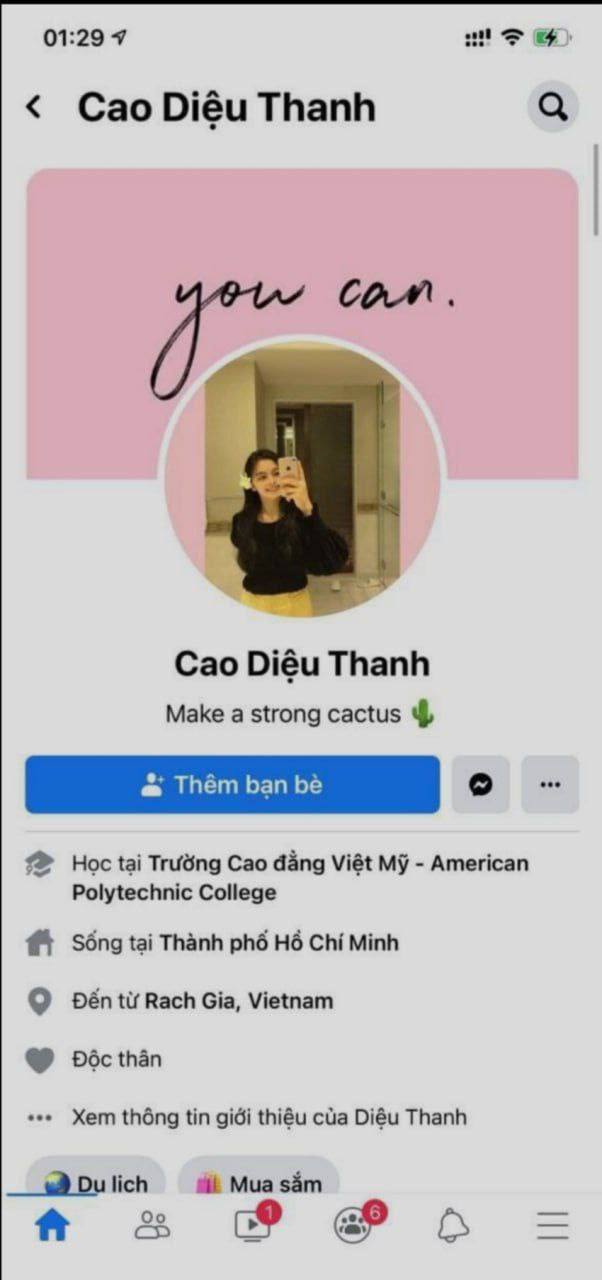The image size is (602, 1280).
Task: Open the Watch video tab
Action: coord(252,1225)
